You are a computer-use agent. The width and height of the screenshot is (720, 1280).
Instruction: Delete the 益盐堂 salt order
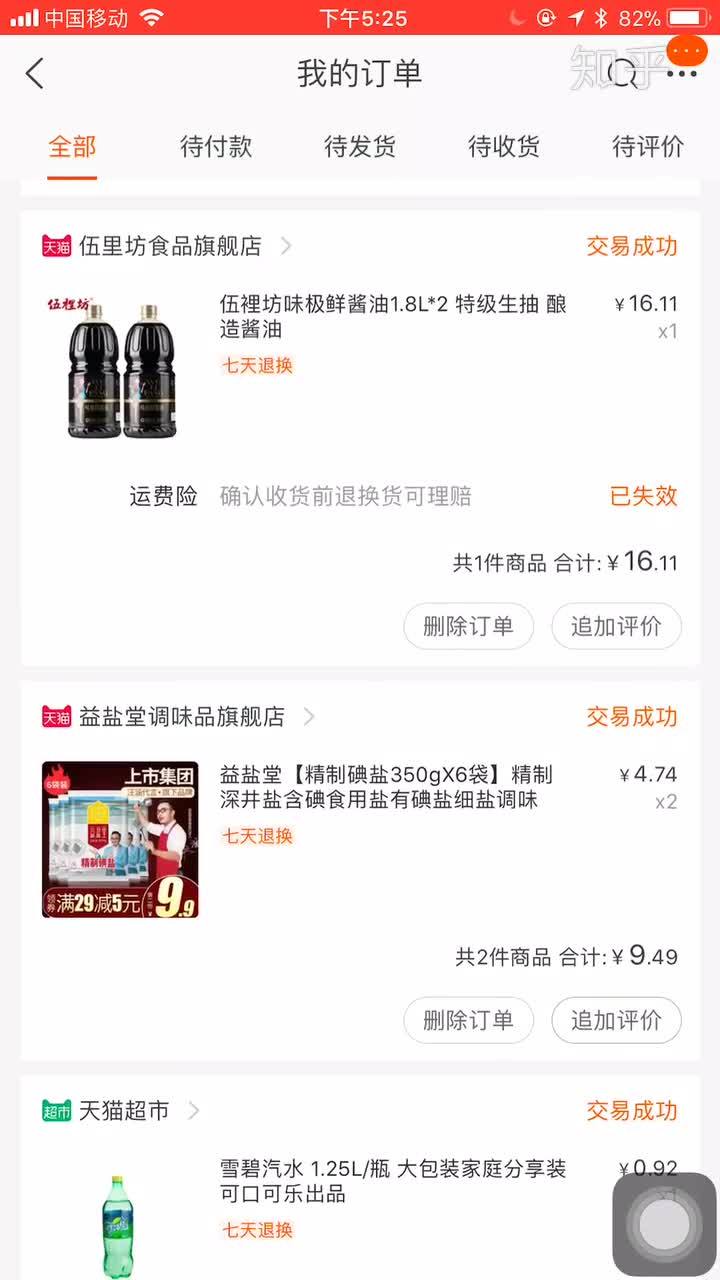click(468, 1021)
